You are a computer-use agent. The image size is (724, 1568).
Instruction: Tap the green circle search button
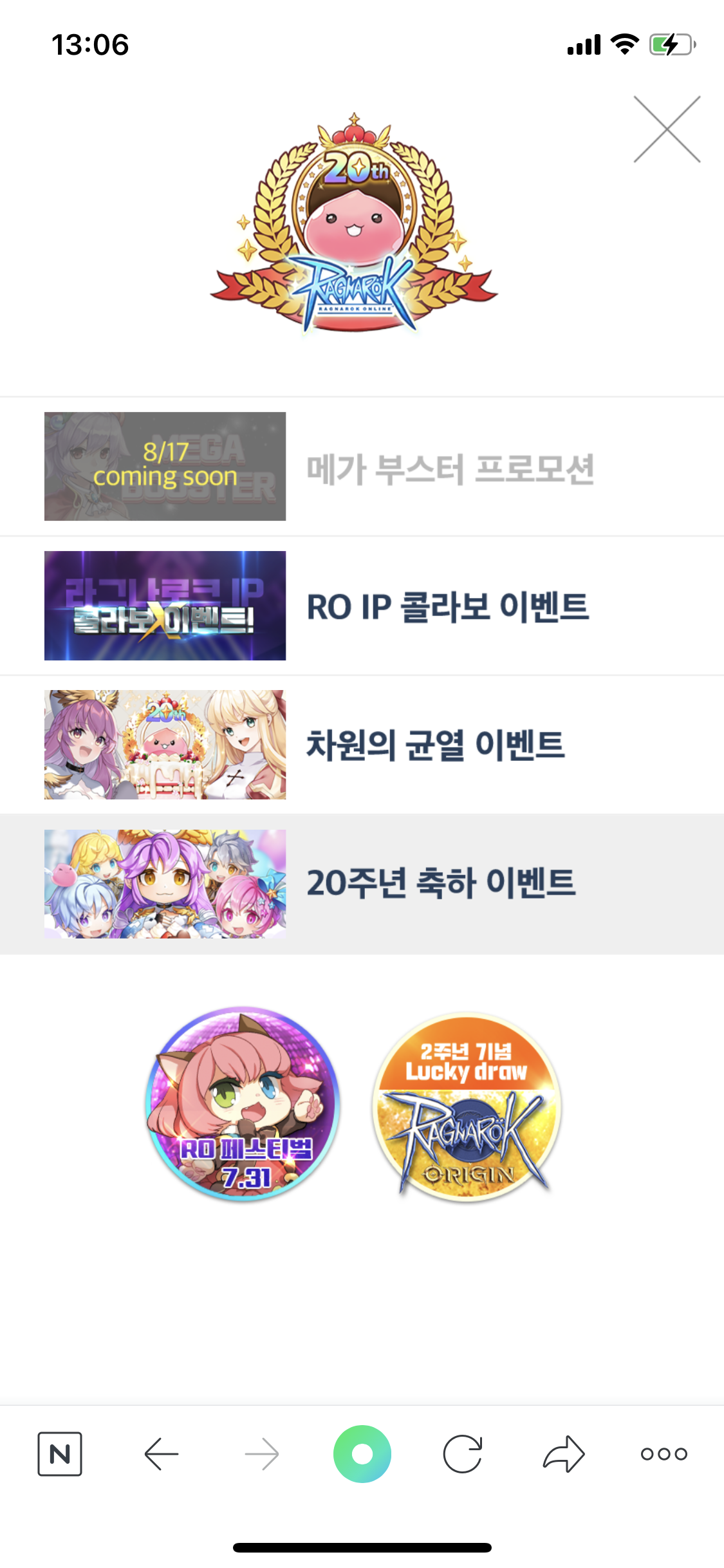tap(362, 1453)
